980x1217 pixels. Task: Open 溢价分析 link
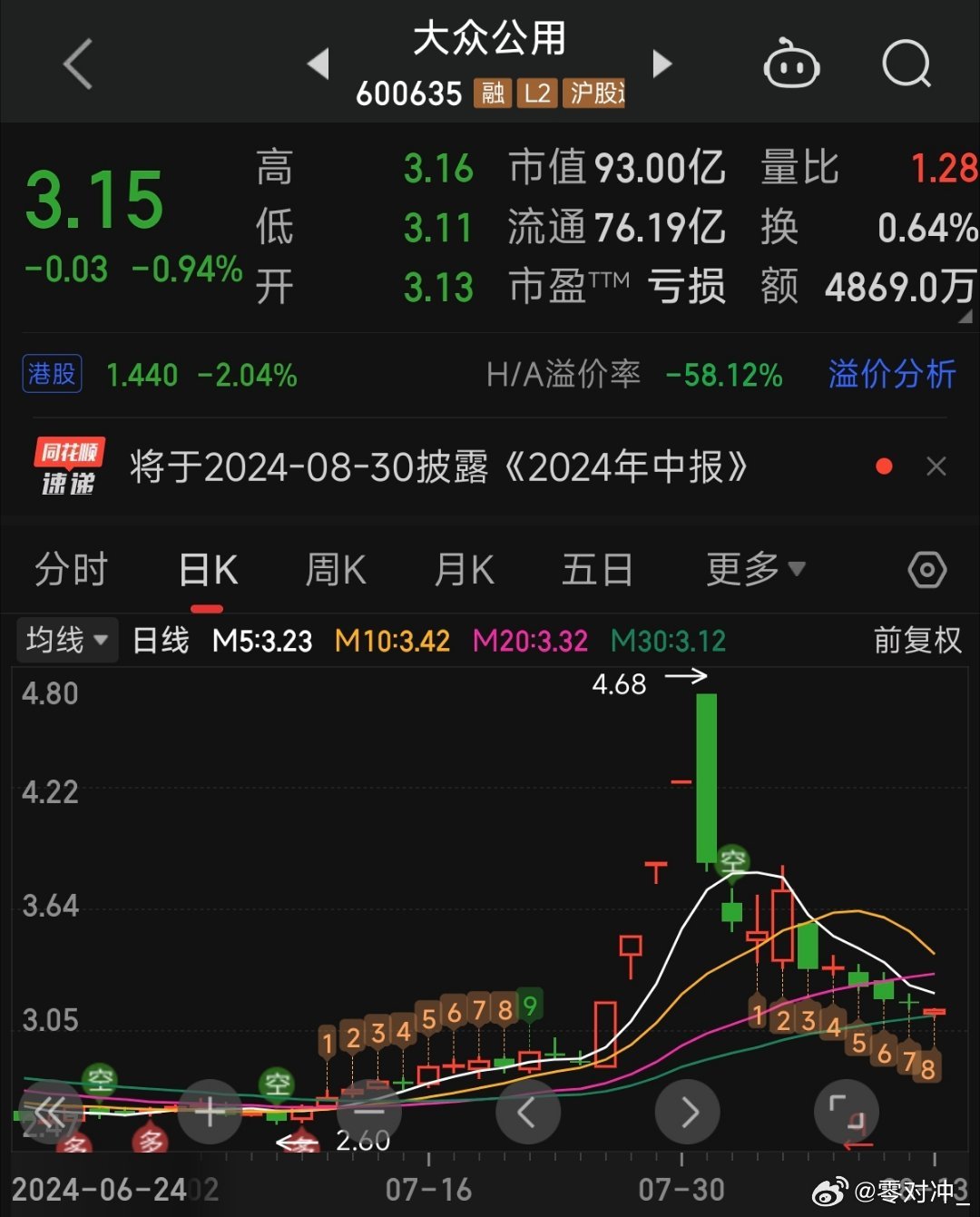(x=891, y=374)
